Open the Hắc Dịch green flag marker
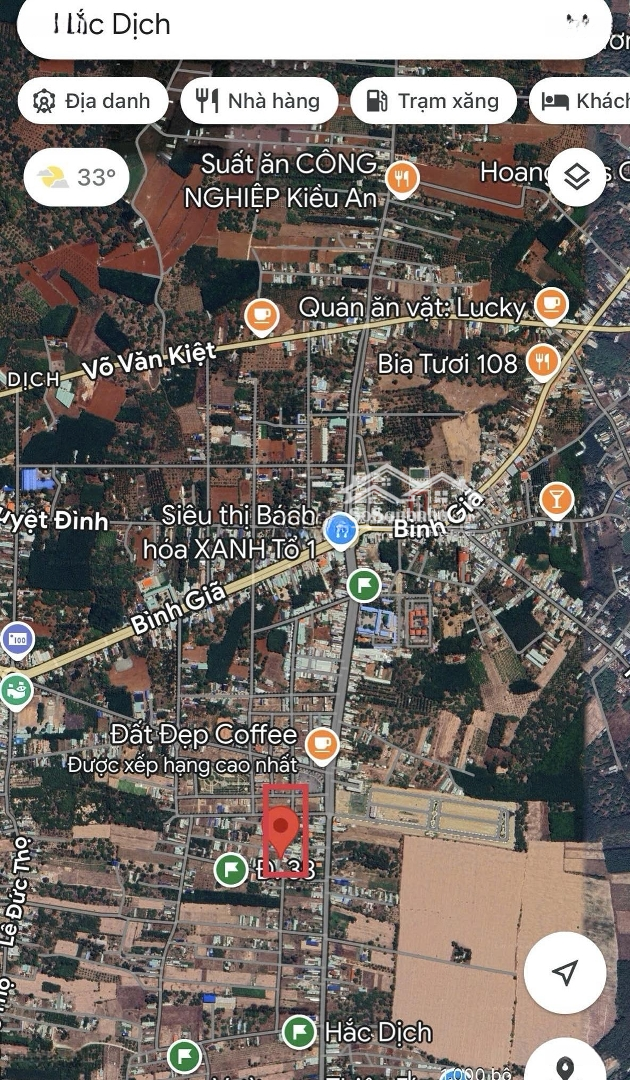This screenshot has height=1080, width=630. 298,1031
